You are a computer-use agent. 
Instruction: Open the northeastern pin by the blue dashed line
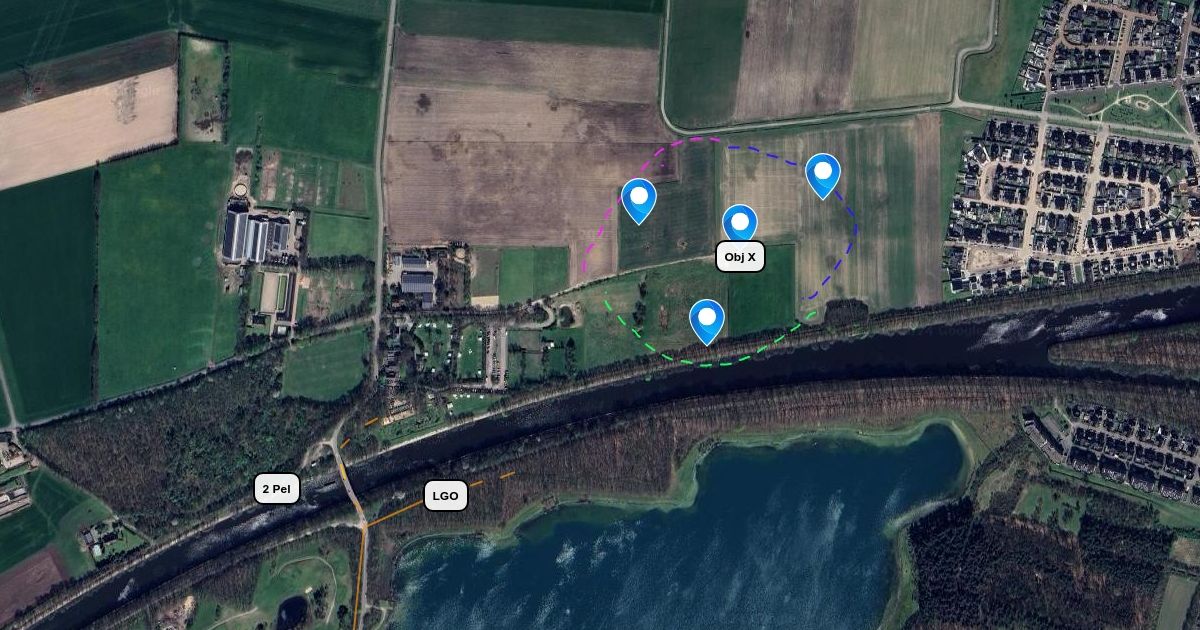click(823, 176)
